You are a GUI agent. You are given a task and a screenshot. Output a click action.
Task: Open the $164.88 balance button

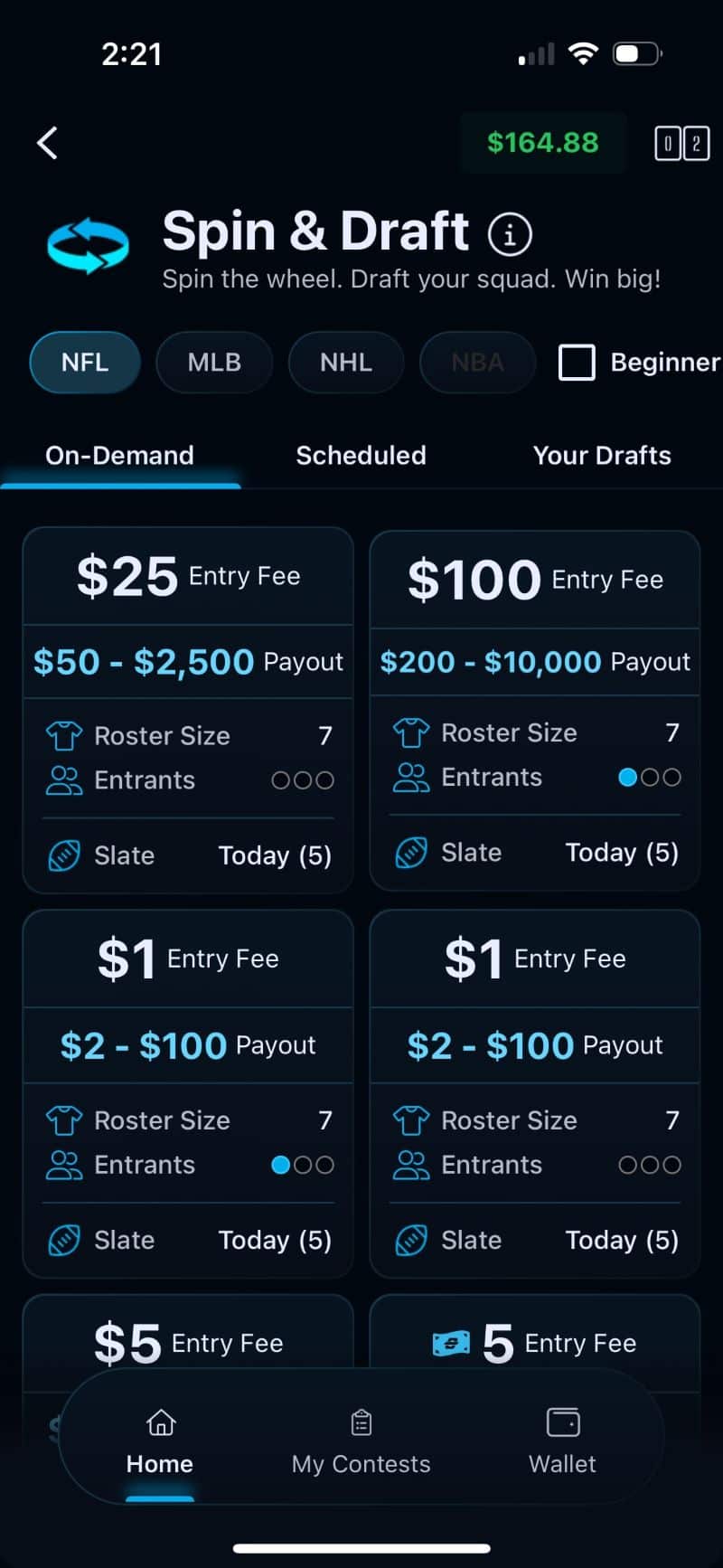click(542, 143)
